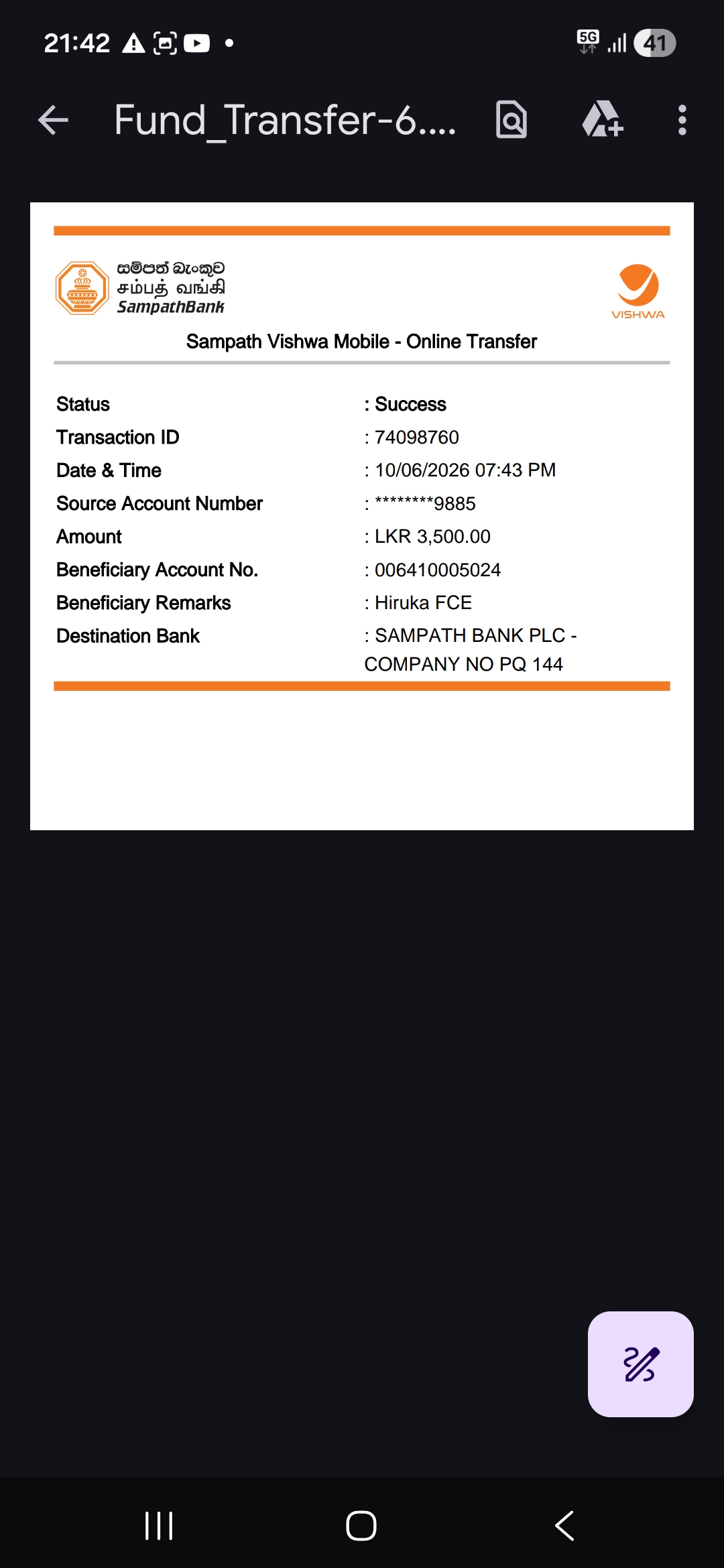Add this file to Google Drive

click(x=603, y=119)
